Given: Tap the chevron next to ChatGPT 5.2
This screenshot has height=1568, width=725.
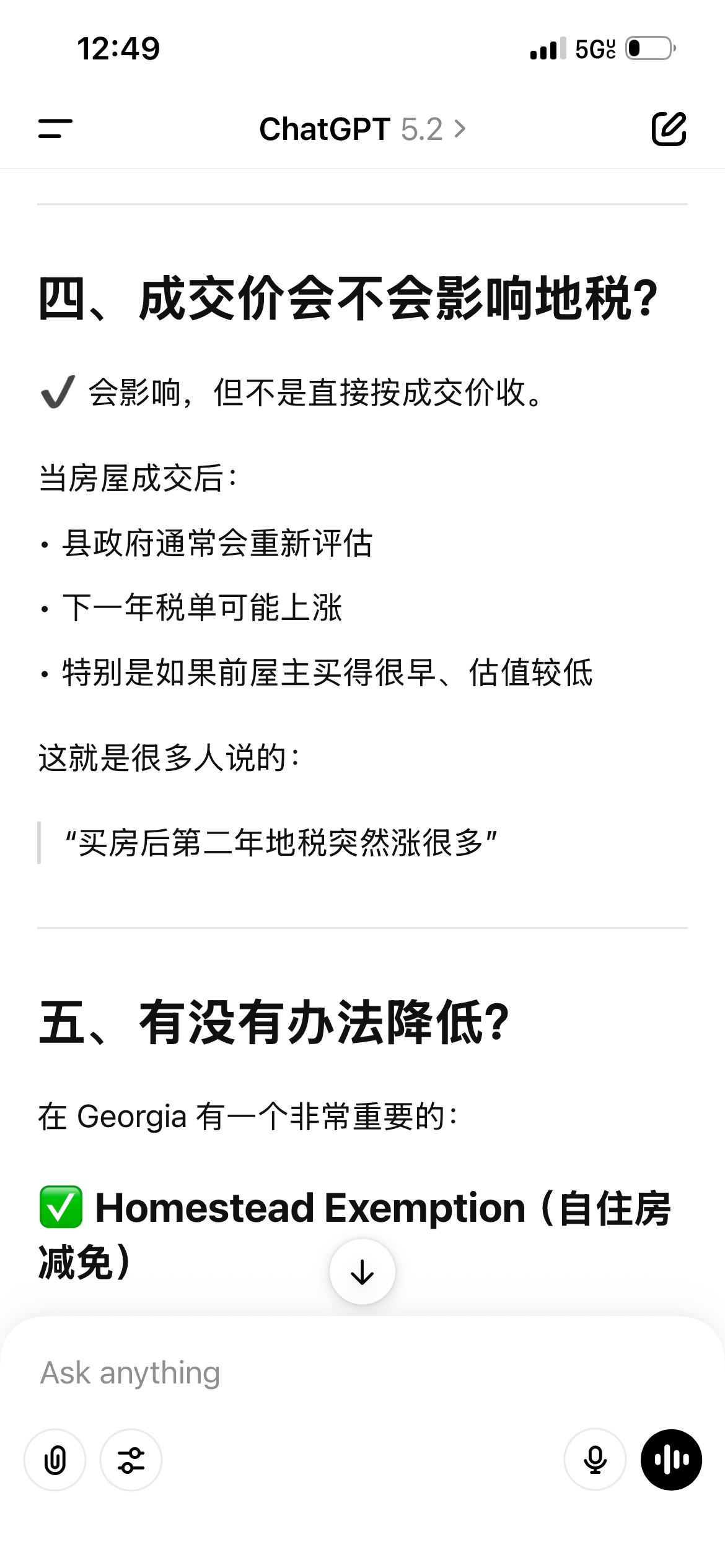Looking at the screenshot, I should pyautogui.click(x=459, y=129).
